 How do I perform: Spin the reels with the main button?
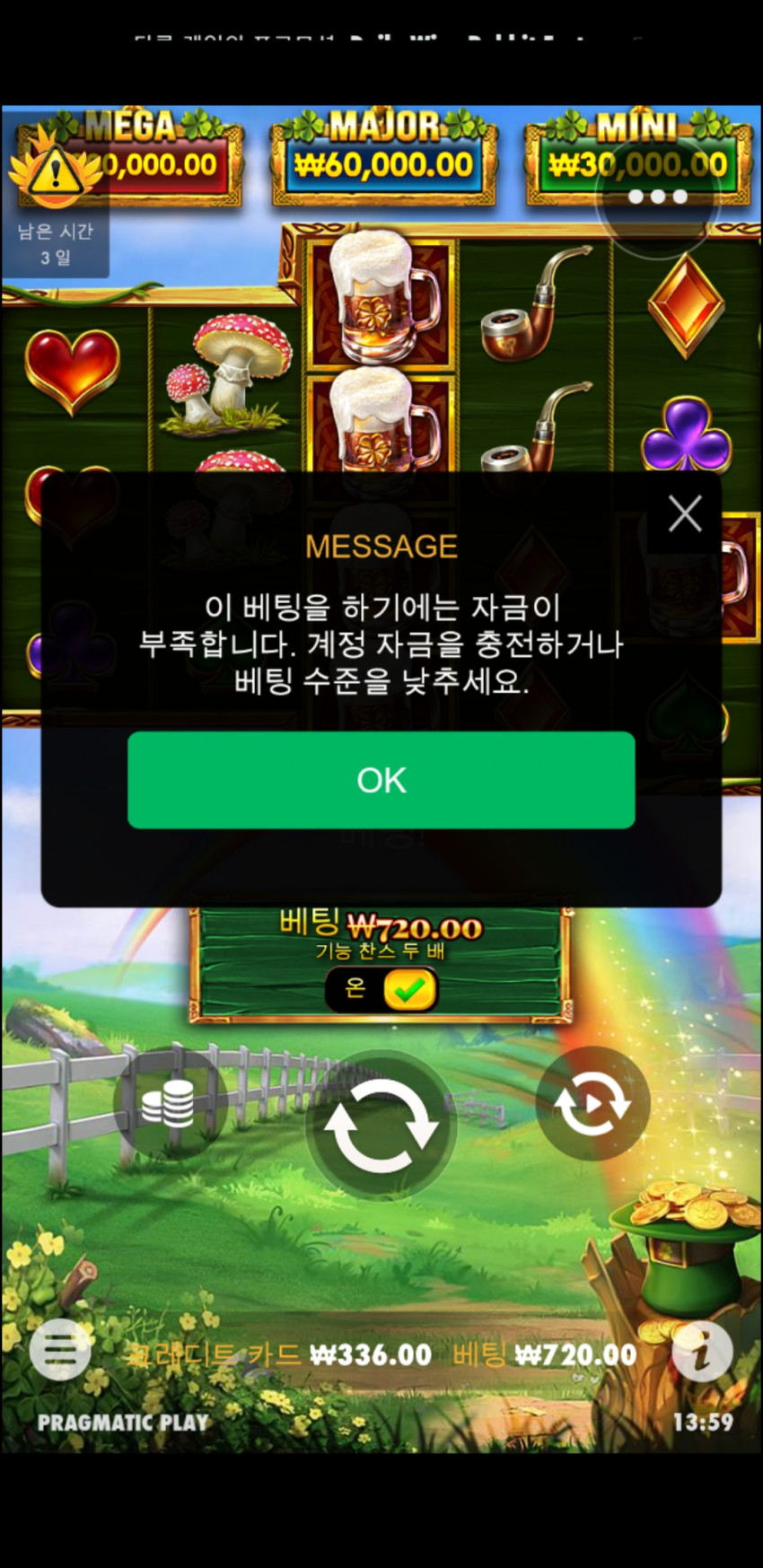(381, 1126)
